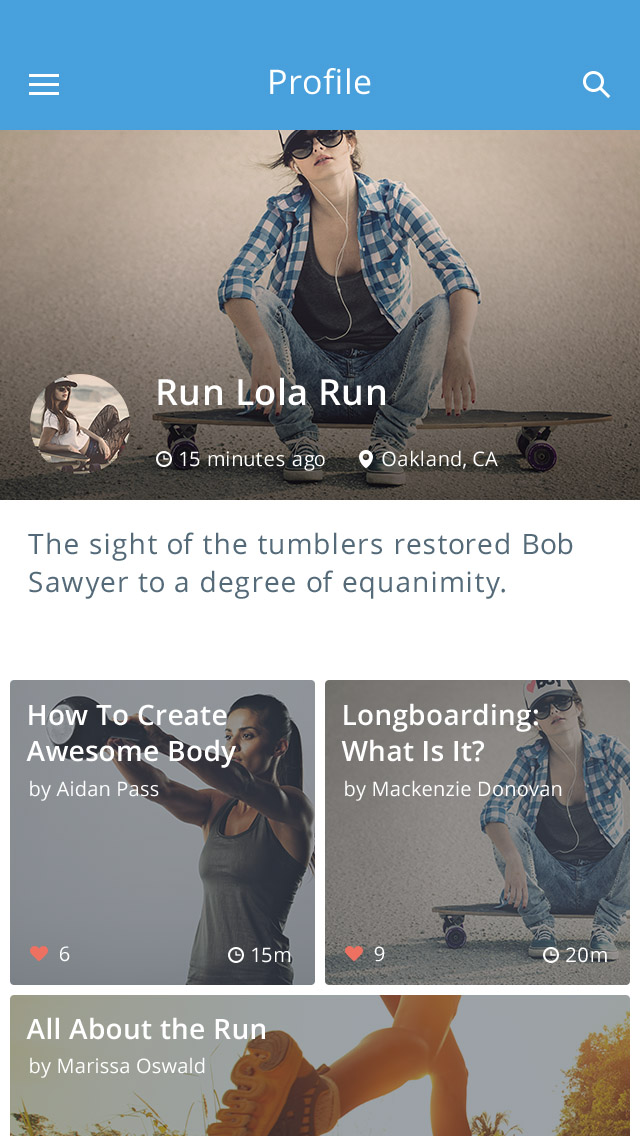Like the How To Create Awesome Body article
This screenshot has width=640, height=1136.
(x=40, y=954)
